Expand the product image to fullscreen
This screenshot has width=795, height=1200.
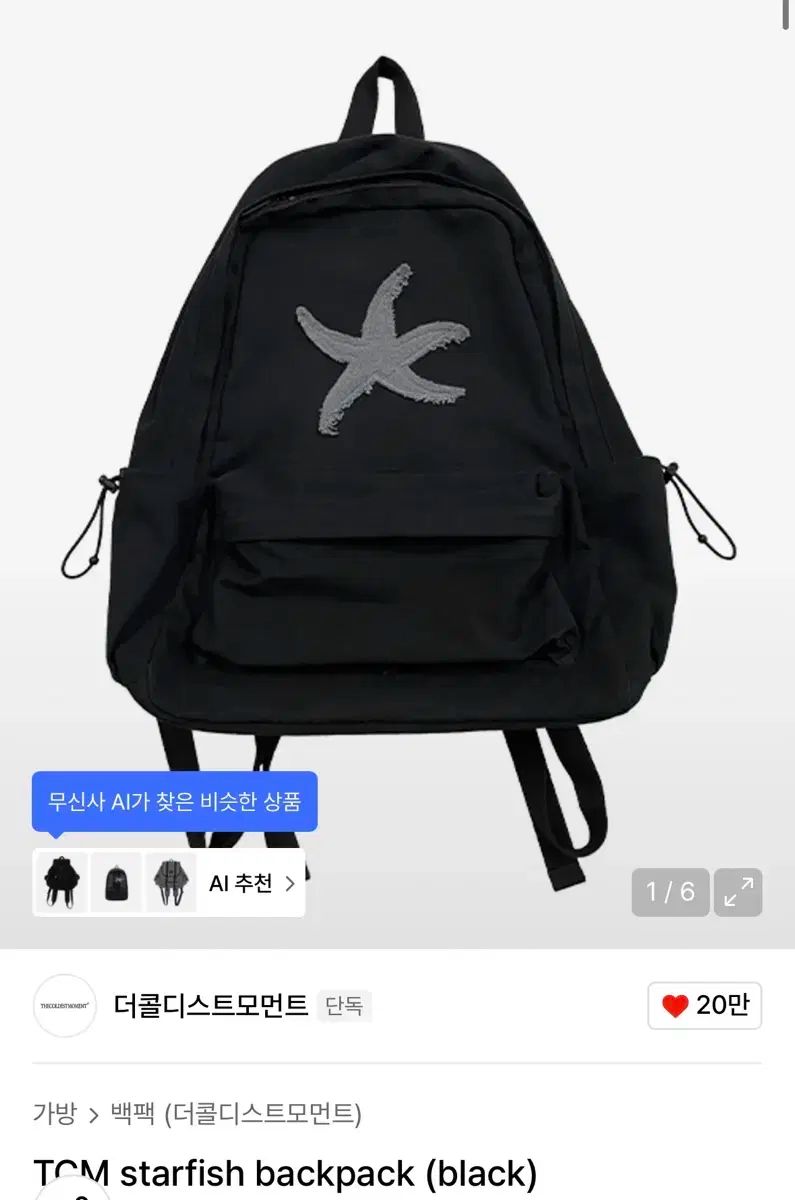[x=739, y=892]
